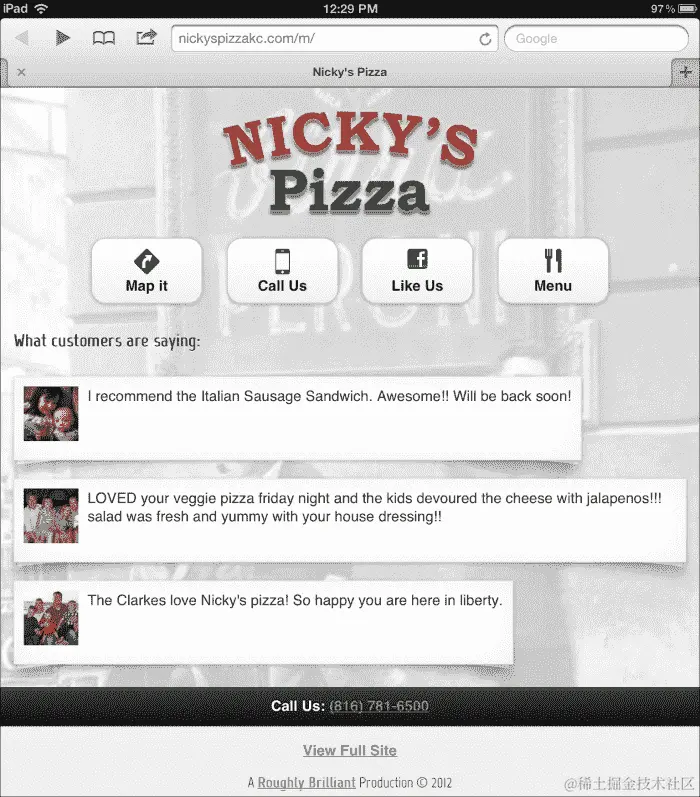
Task: Open the Menu button
Action: click(x=553, y=271)
